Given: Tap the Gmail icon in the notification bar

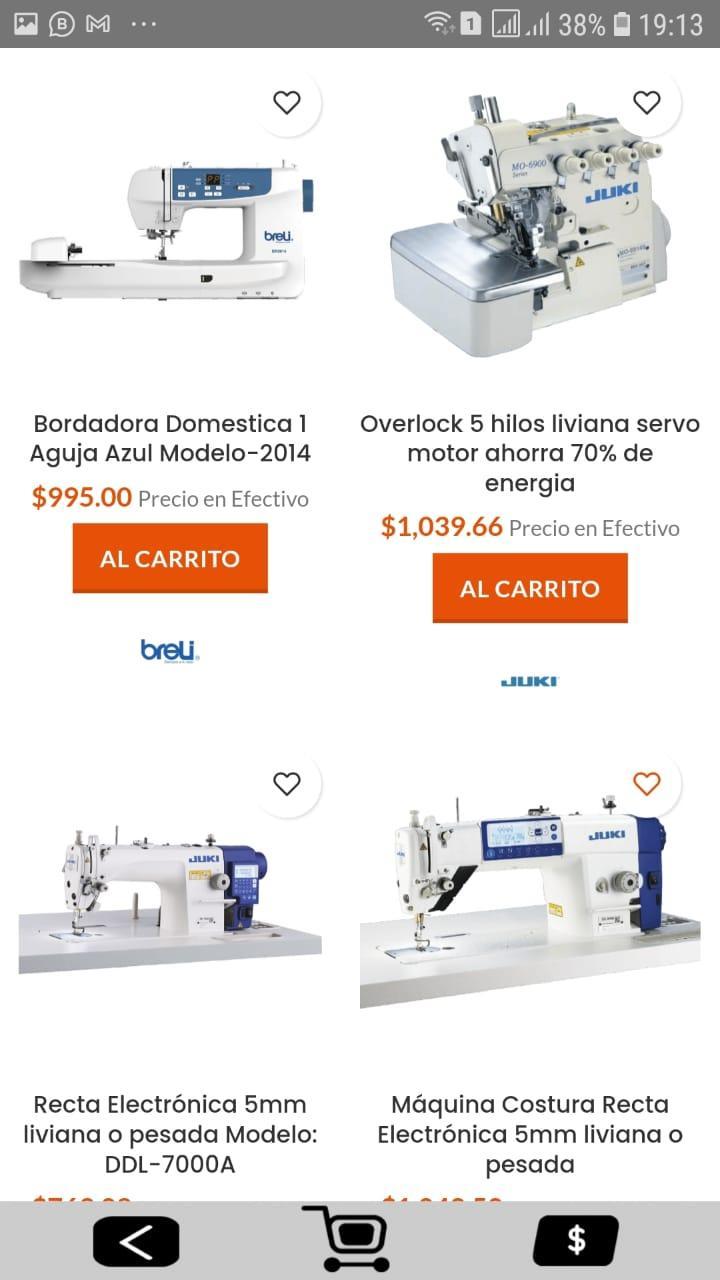Looking at the screenshot, I should 96,22.
